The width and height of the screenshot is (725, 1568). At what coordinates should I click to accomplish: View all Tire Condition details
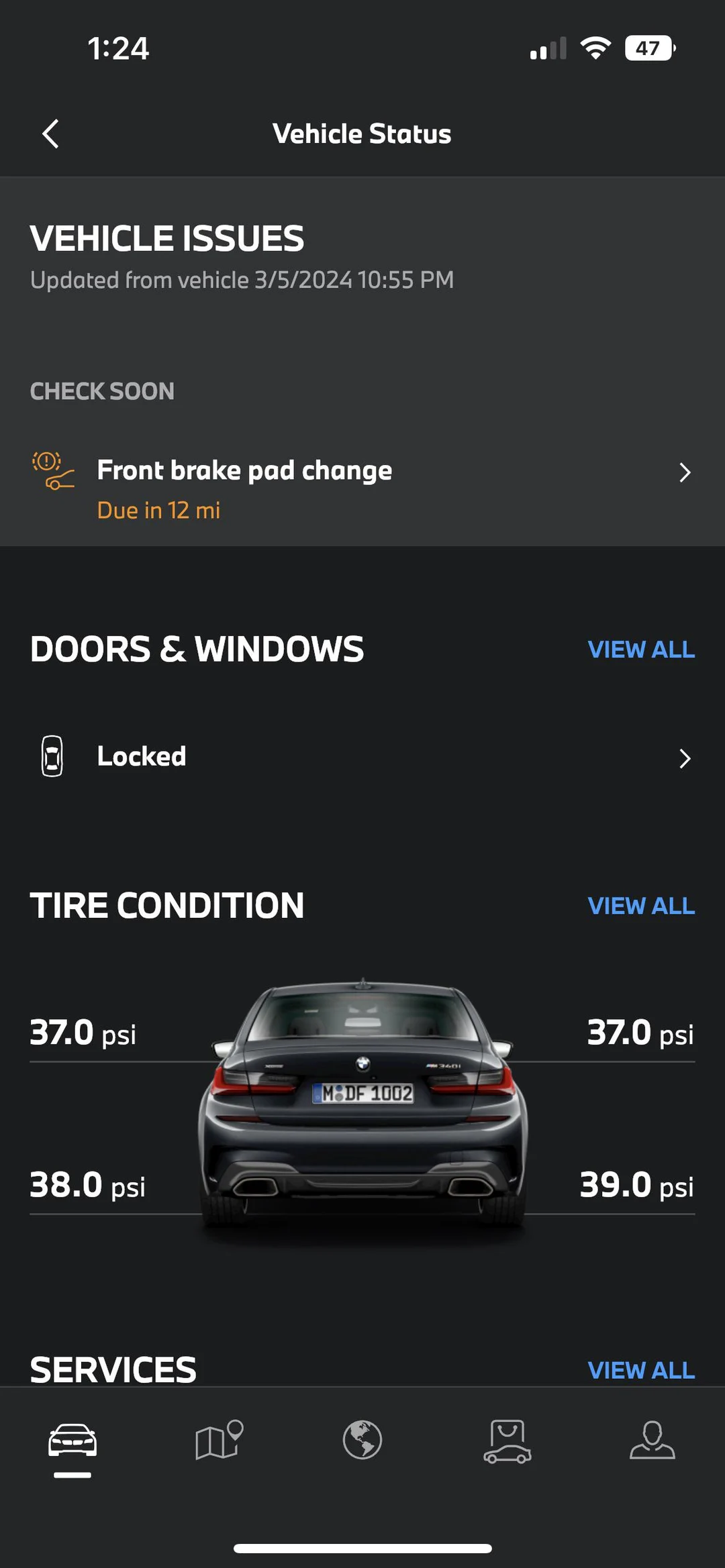(640, 906)
